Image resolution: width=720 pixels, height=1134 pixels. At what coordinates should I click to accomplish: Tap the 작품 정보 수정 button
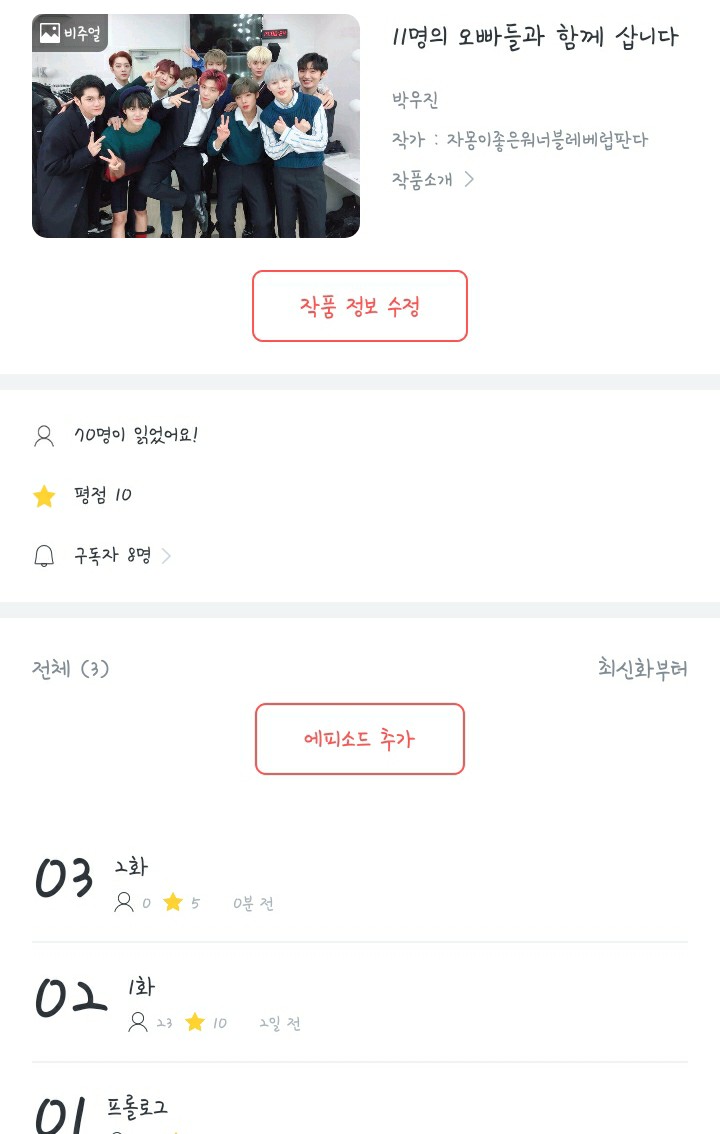pos(359,306)
